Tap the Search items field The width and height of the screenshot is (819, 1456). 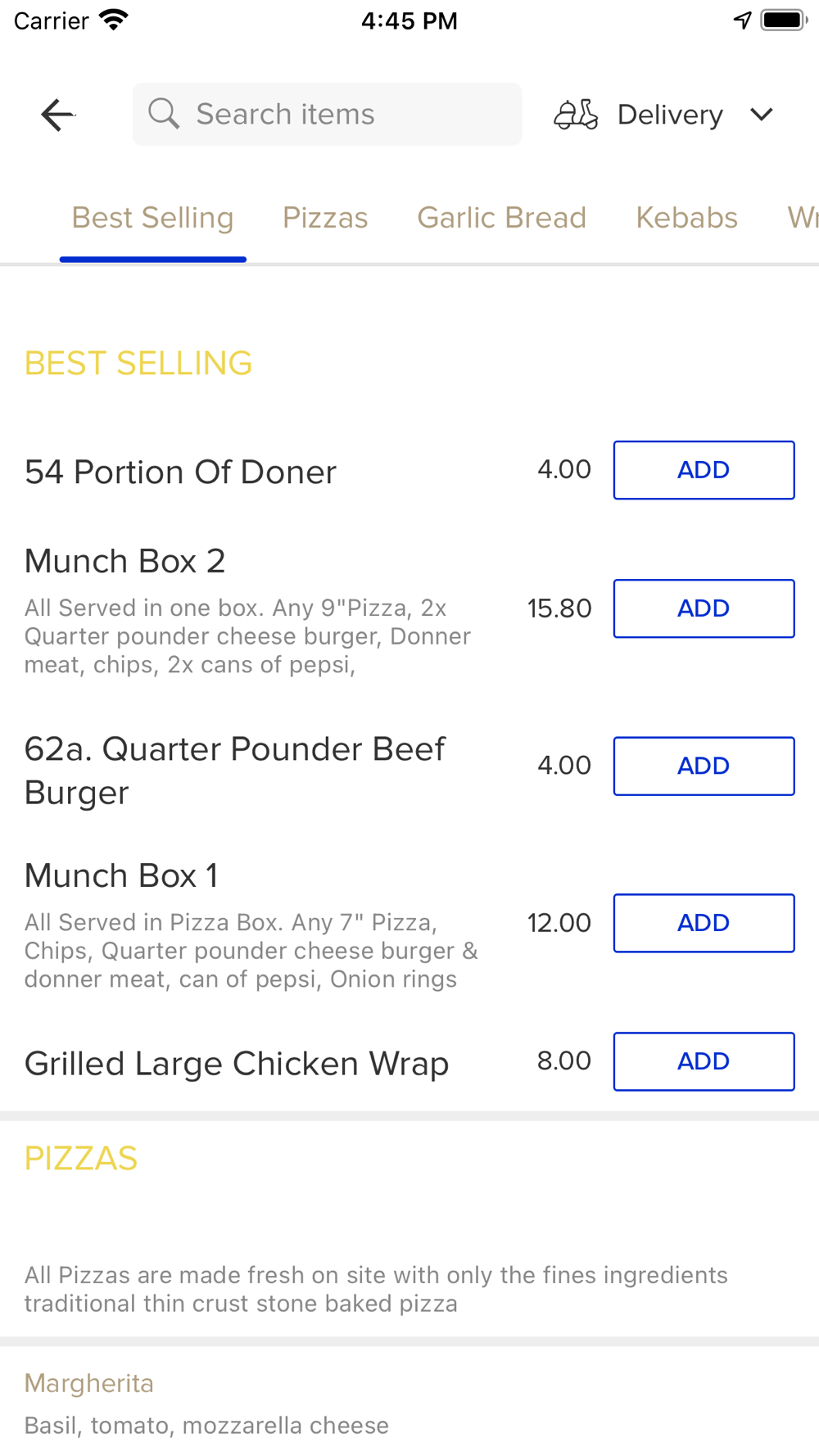pyautogui.click(x=327, y=114)
